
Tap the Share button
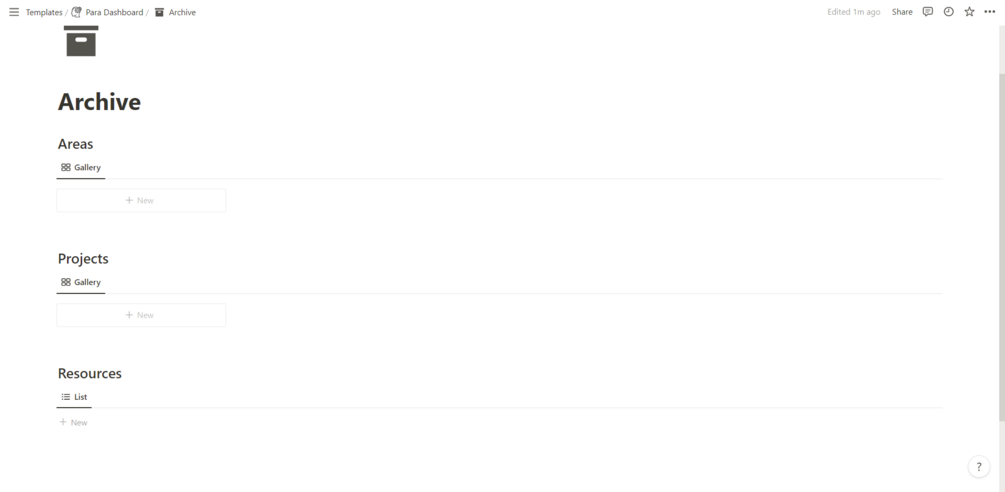coord(902,12)
